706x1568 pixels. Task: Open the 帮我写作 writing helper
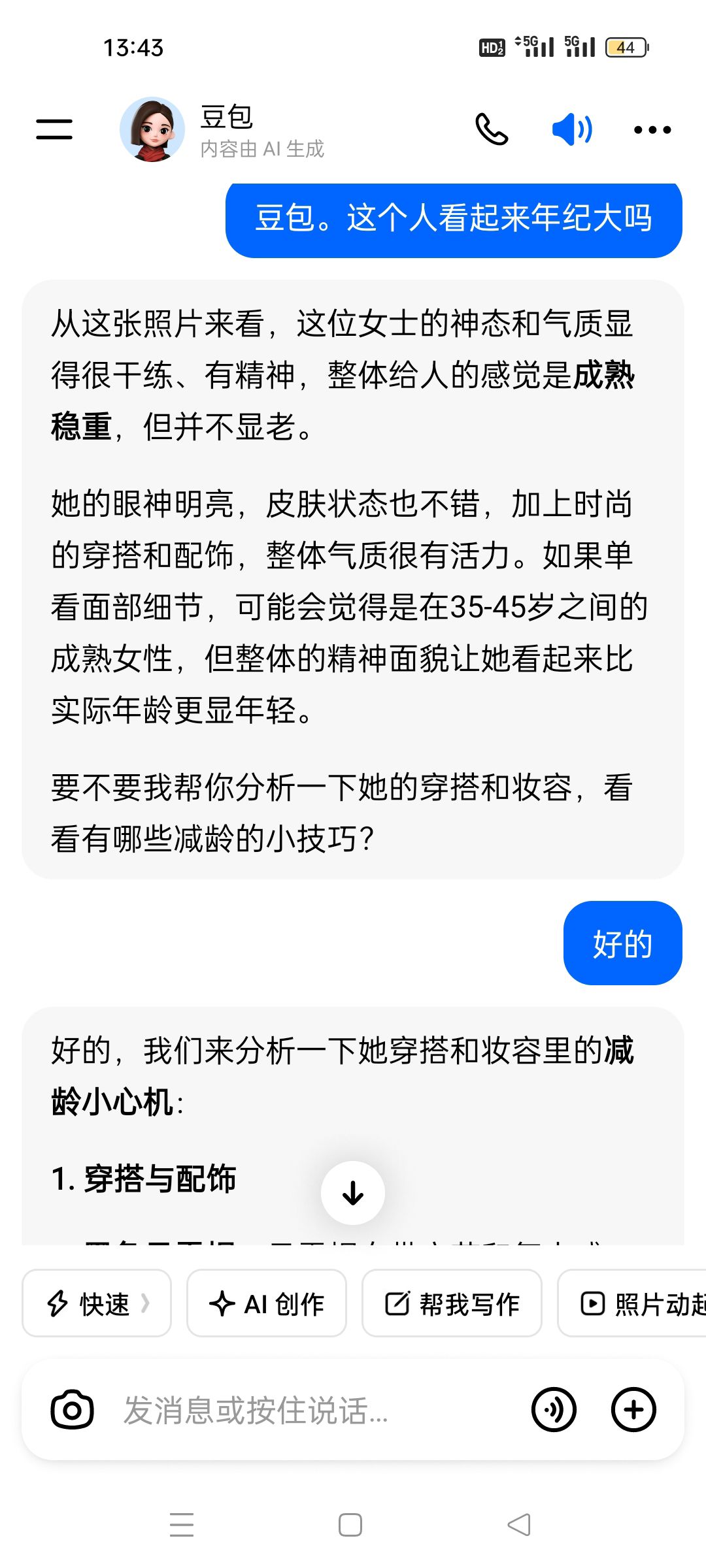coord(452,1304)
